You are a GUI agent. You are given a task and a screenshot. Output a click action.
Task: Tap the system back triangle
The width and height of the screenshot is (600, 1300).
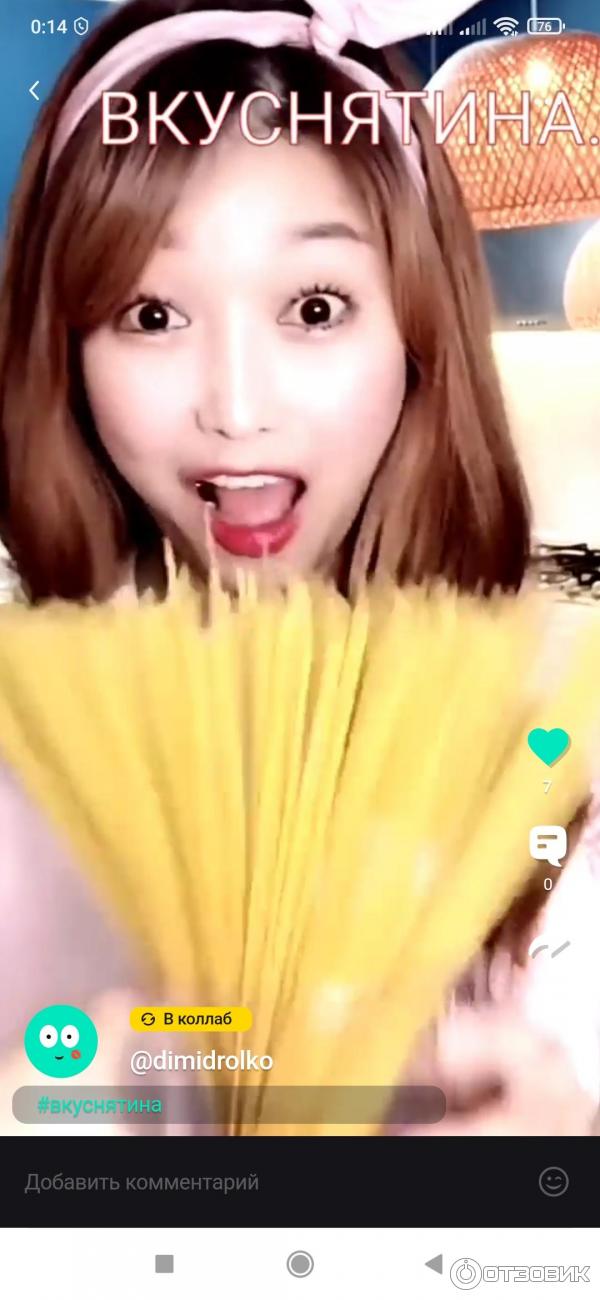pyautogui.click(x=433, y=1264)
